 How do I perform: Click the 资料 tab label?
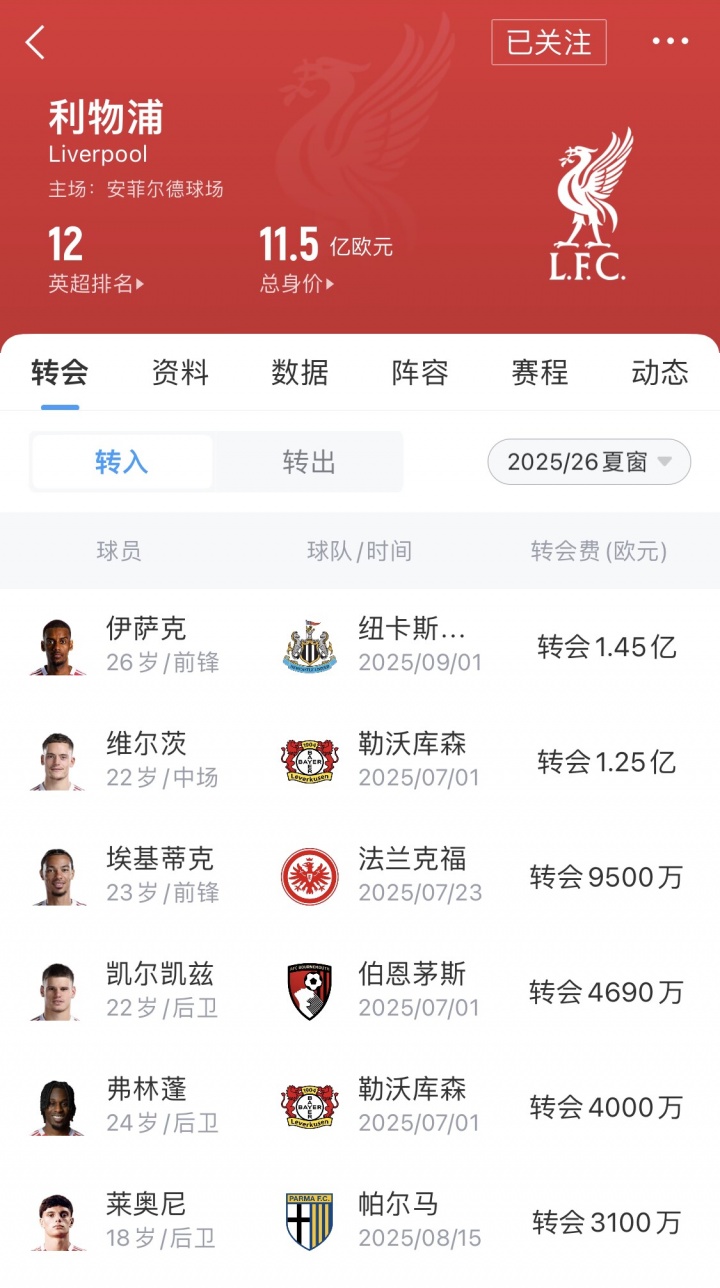179,372
